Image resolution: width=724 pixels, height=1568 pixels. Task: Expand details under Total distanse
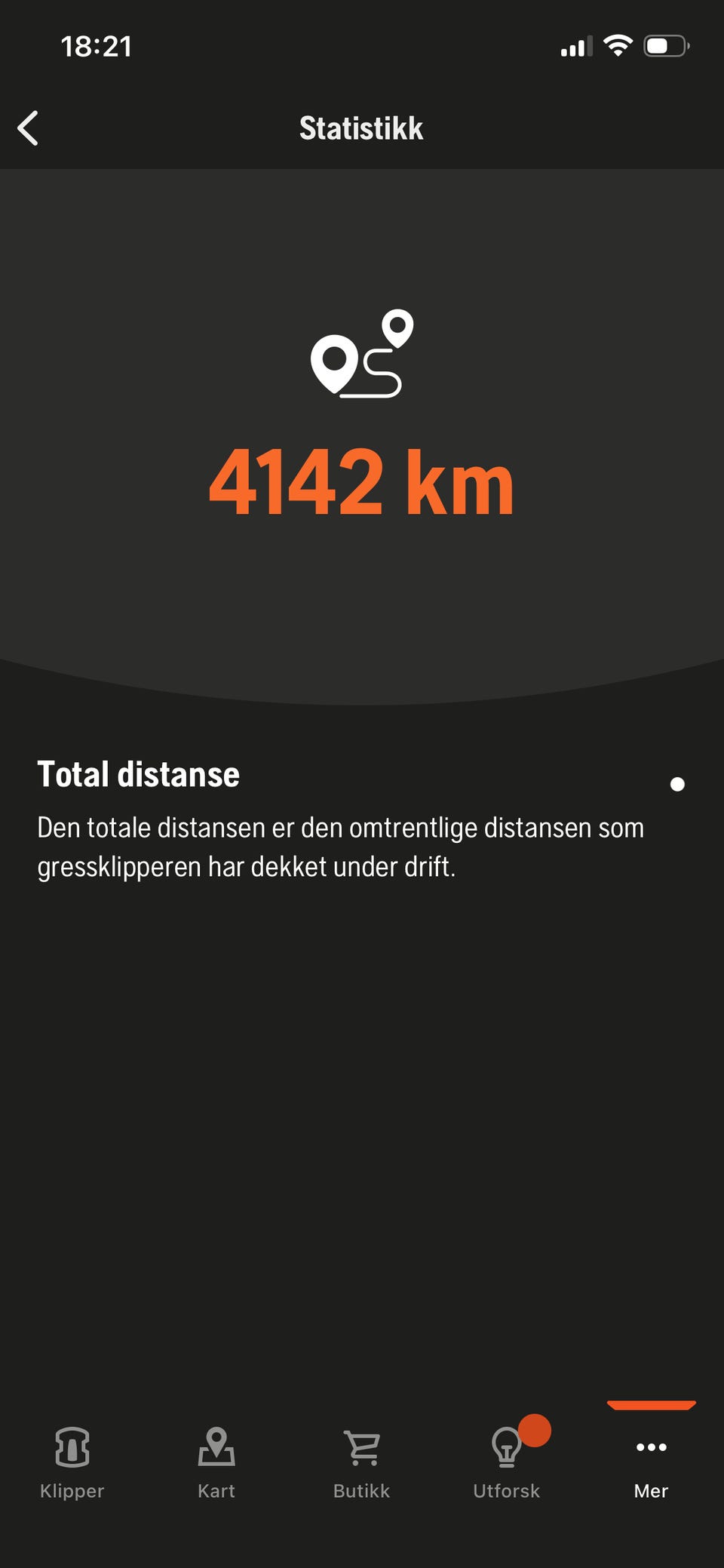tap(139, 774)
